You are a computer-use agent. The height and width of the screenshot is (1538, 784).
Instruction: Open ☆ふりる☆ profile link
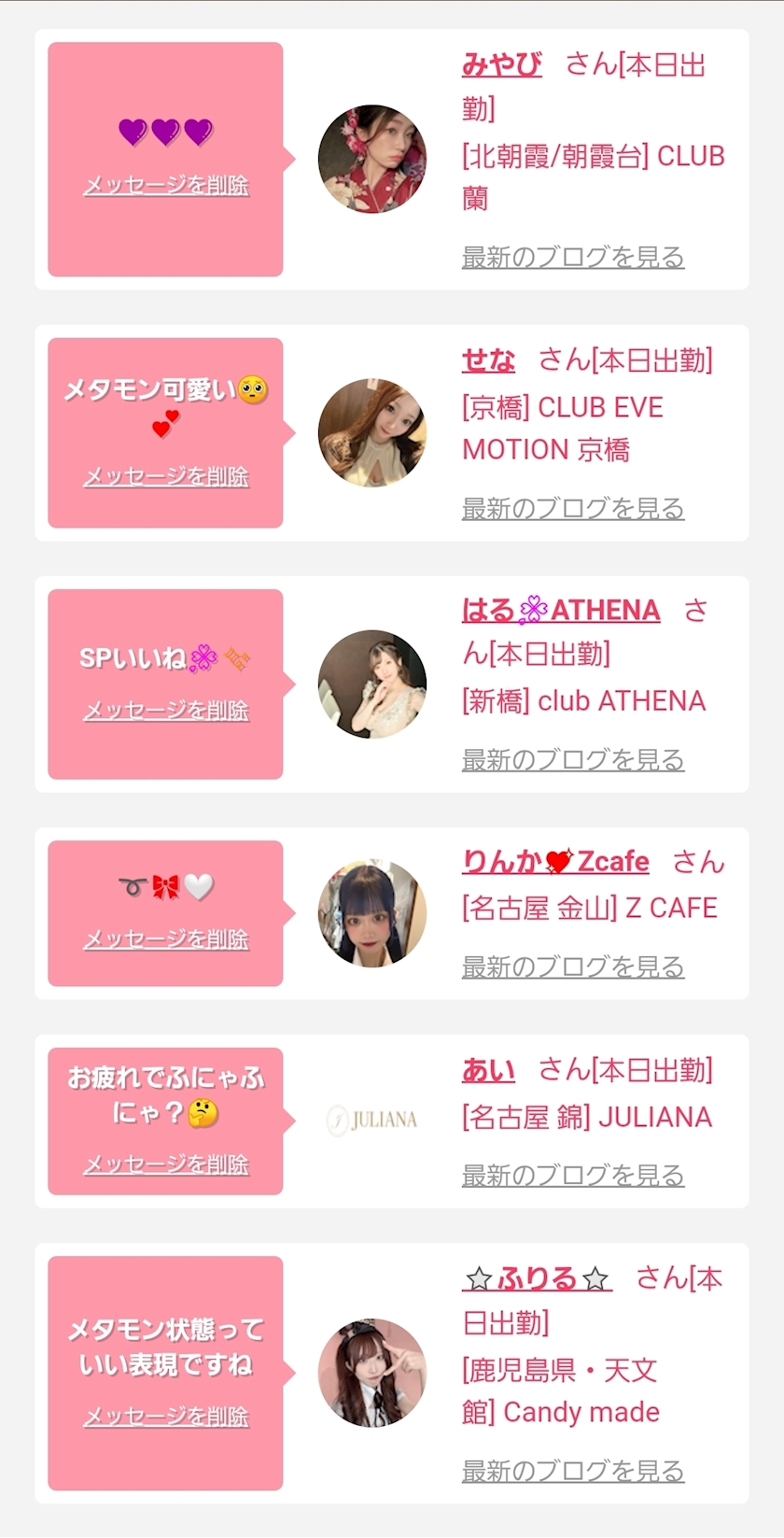click(537, 1277)
